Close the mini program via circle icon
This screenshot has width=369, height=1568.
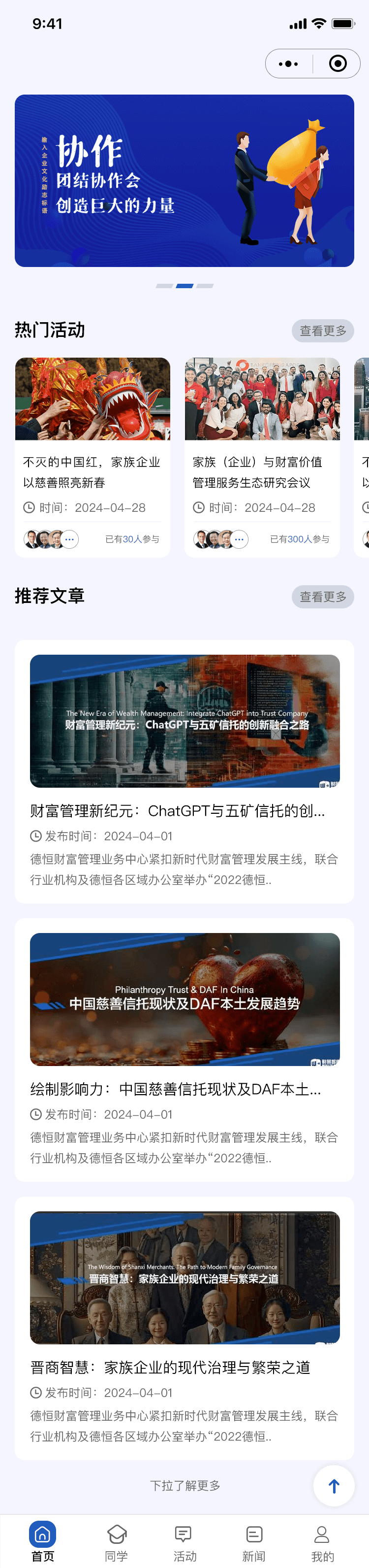338,64
